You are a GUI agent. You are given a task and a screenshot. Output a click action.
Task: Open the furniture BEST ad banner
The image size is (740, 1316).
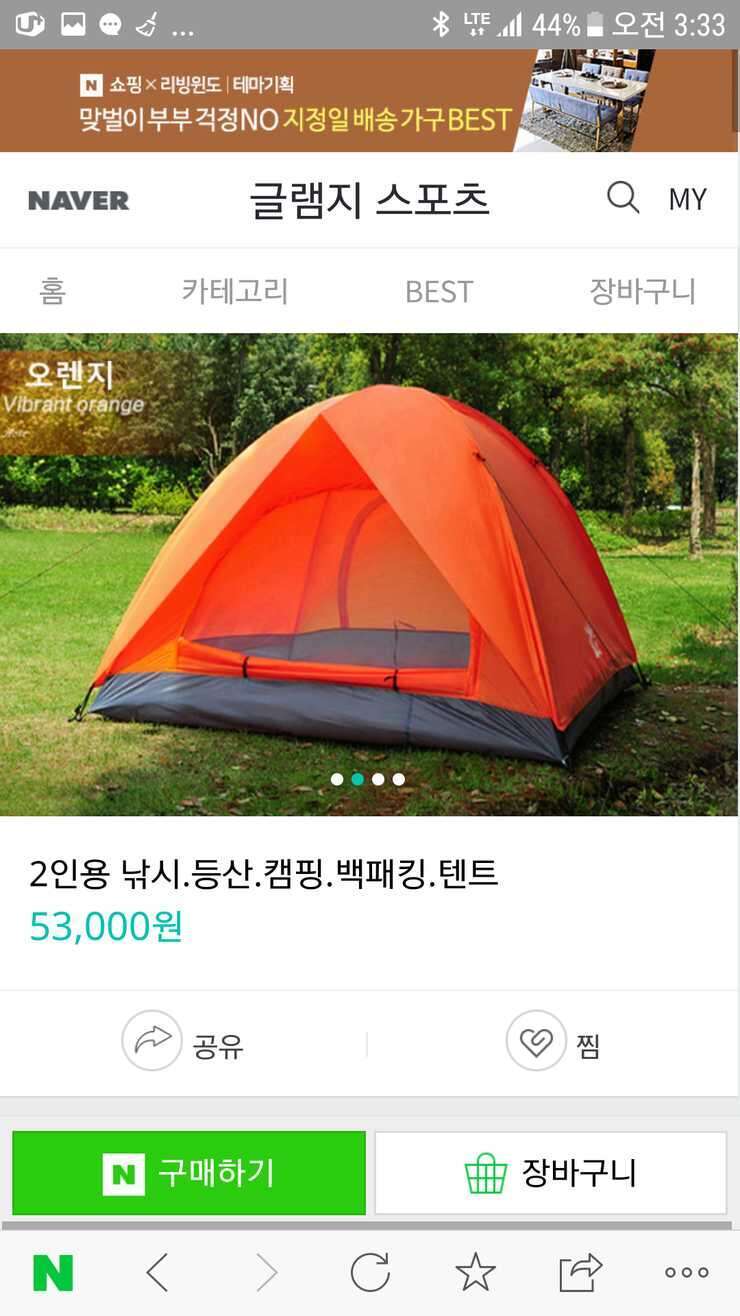(x=369, y=101)
